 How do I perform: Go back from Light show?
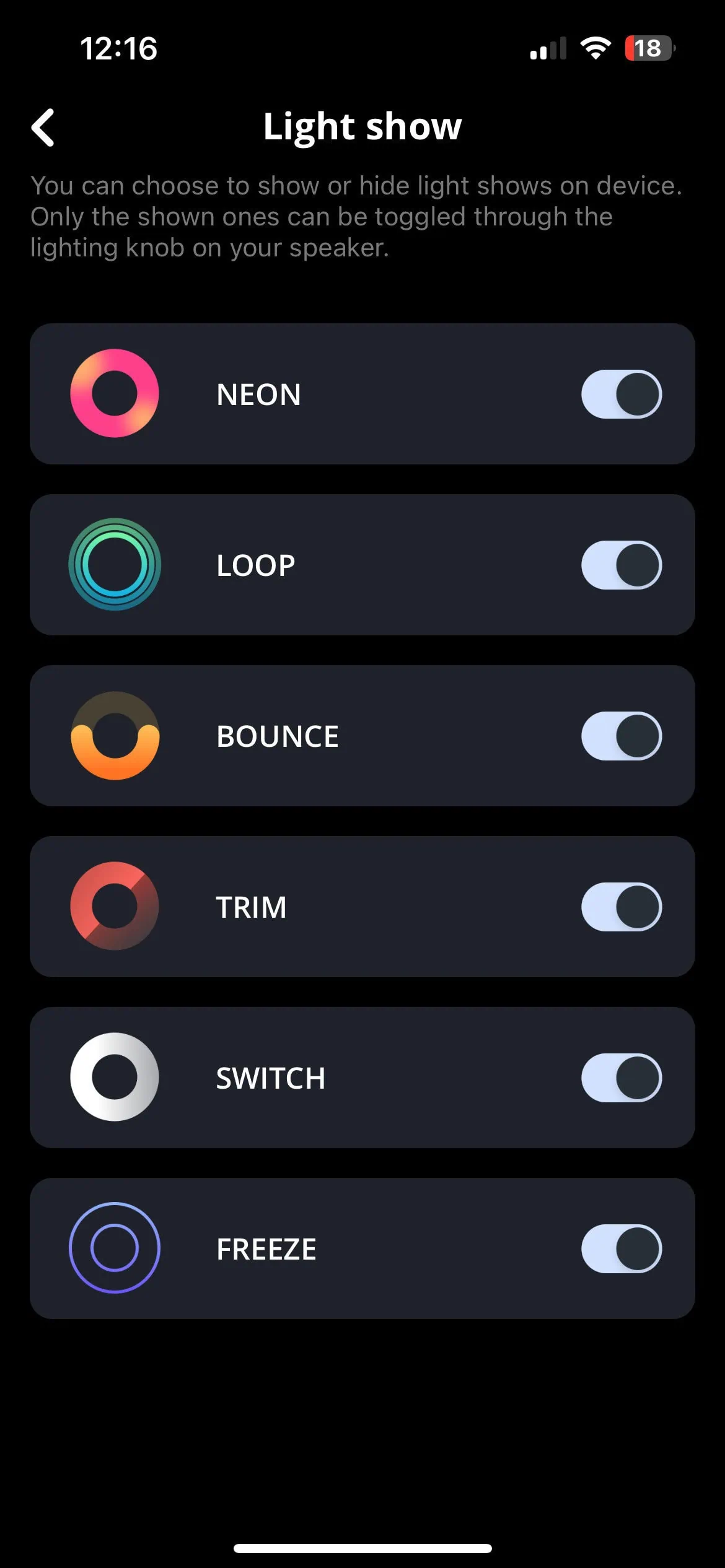pos(43,128)
